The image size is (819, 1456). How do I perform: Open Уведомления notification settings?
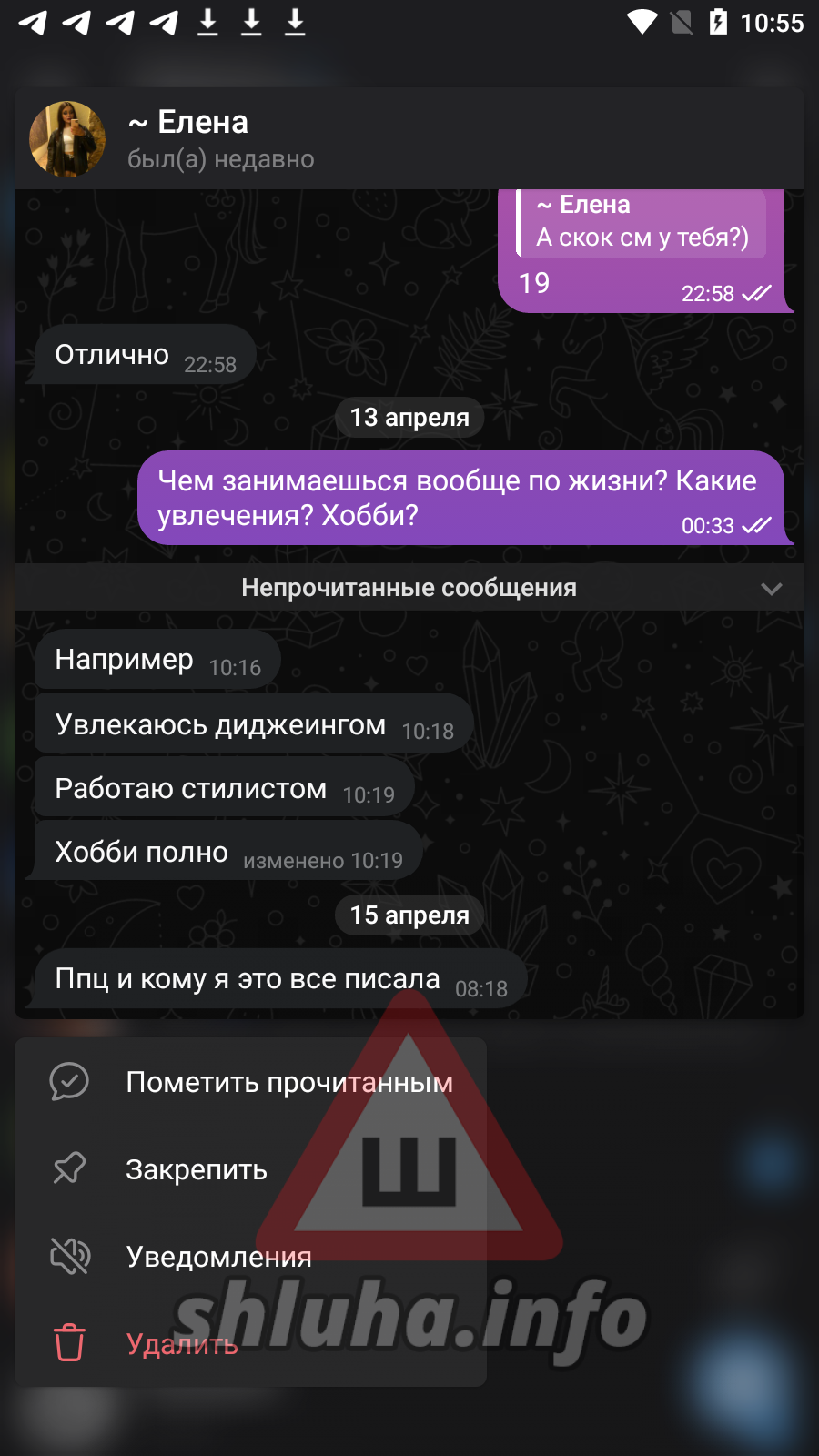click(250, 1257)
